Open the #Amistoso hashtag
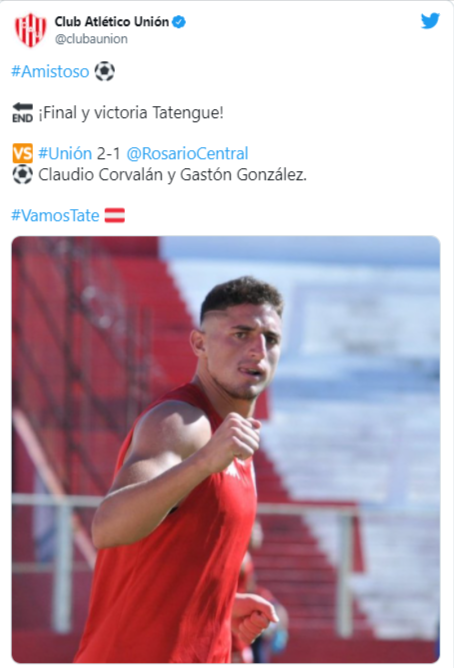This screenshot has width=454, height=668. pos(50,72)
